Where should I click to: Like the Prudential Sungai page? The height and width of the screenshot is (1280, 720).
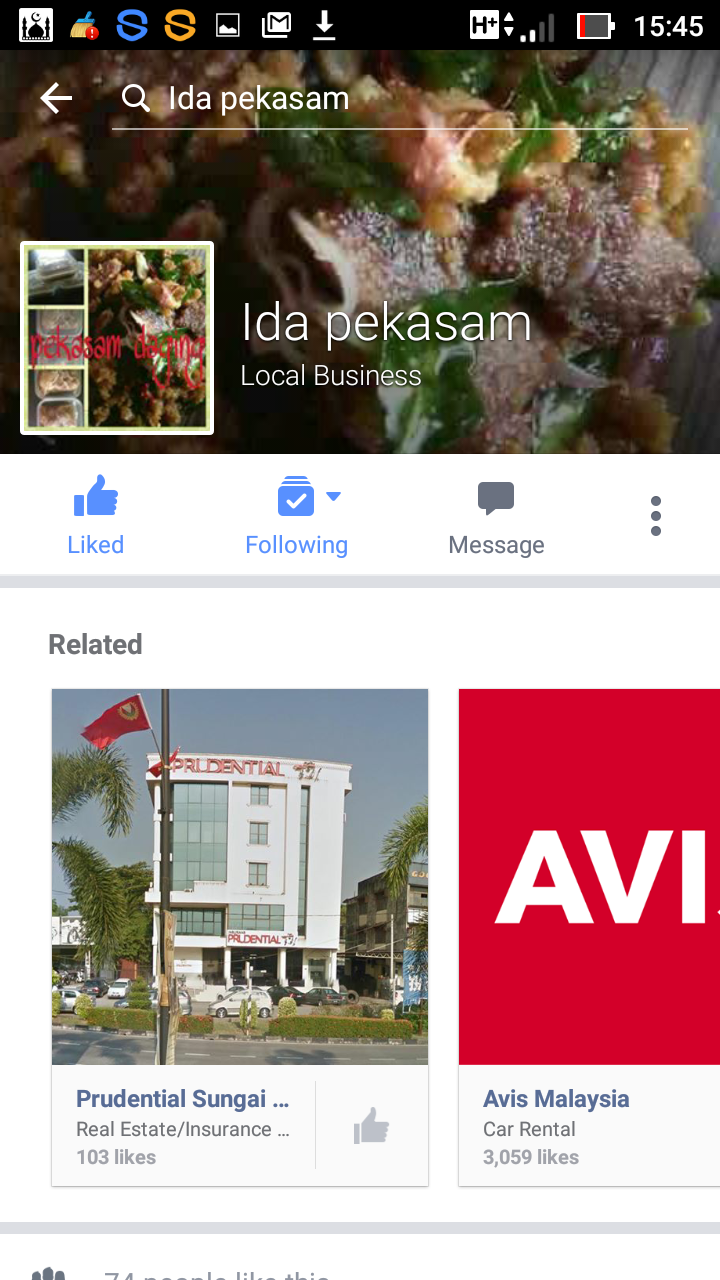point(371,1125)
